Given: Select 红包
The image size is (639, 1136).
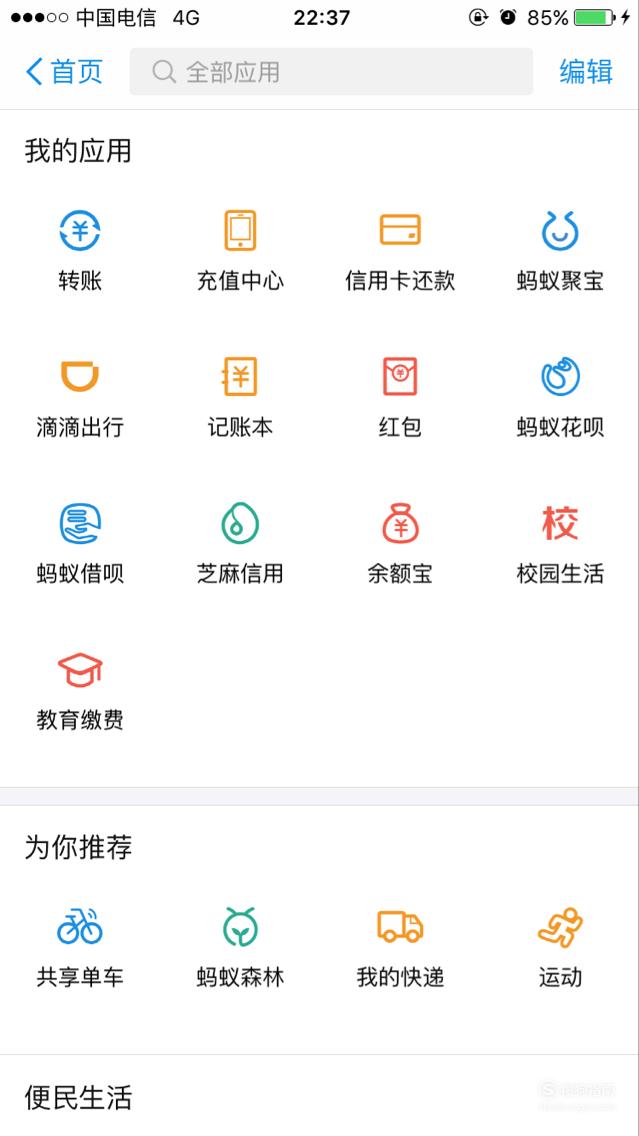Looking at the screenshot, I should [x=400, y=397].
